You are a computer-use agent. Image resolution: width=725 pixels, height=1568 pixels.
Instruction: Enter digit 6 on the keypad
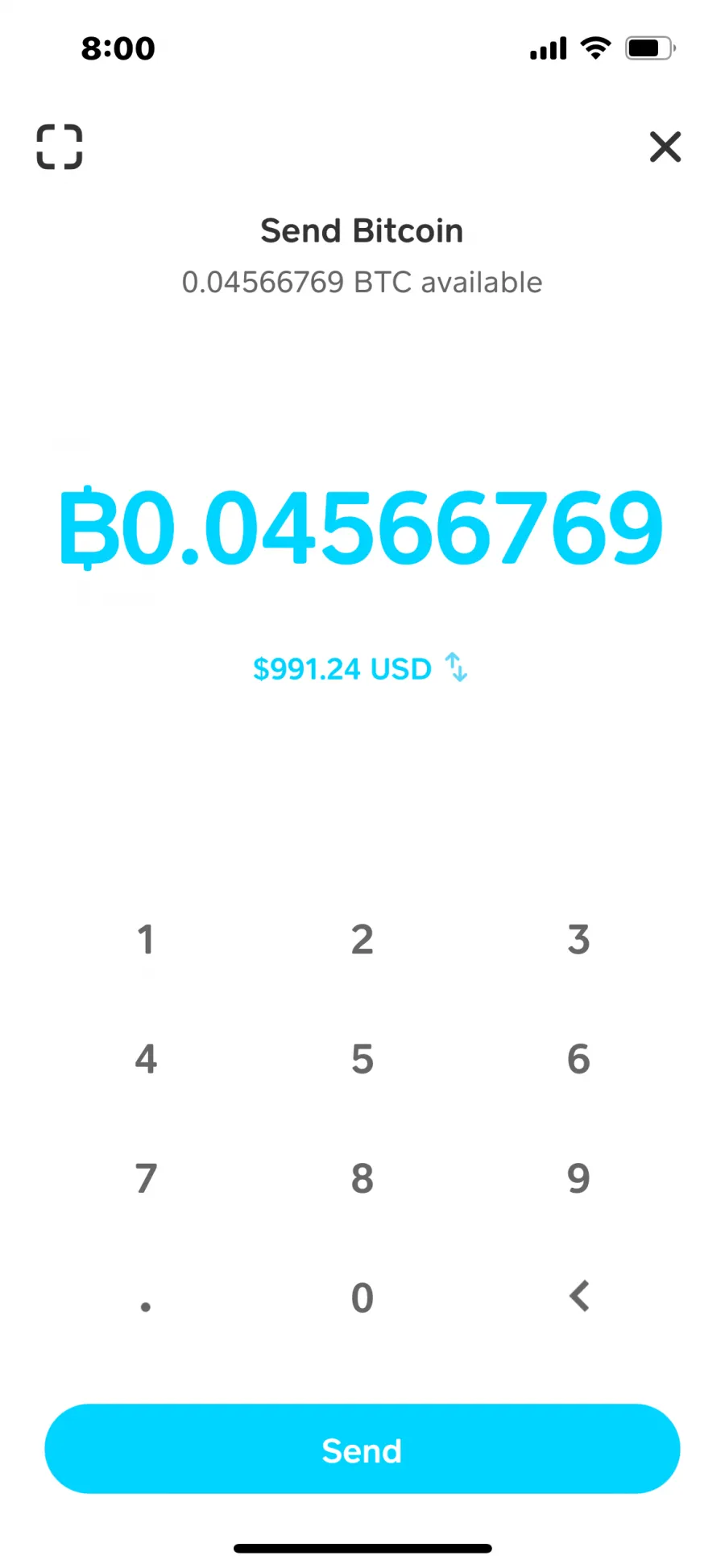578,1059
